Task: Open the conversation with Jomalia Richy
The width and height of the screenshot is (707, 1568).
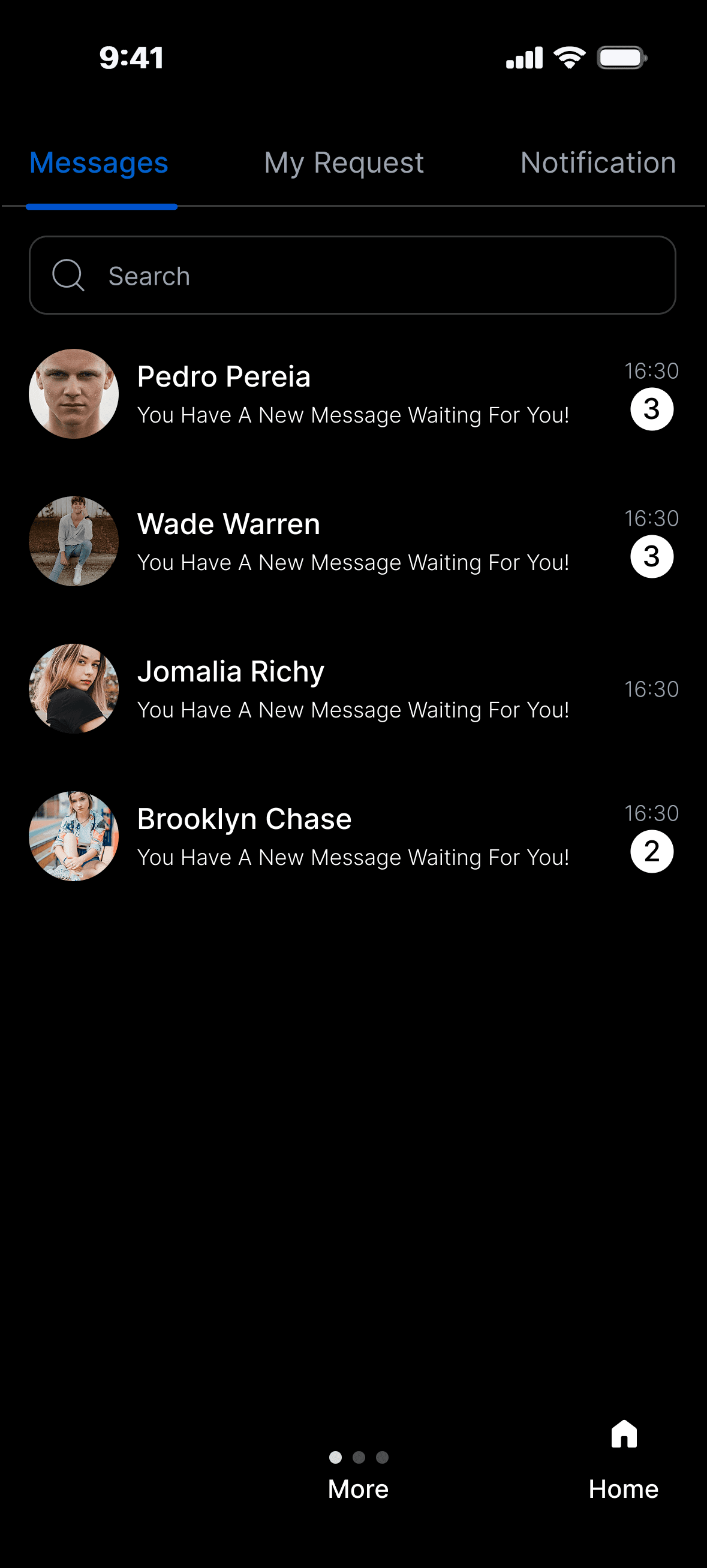Action: point(352,689)
